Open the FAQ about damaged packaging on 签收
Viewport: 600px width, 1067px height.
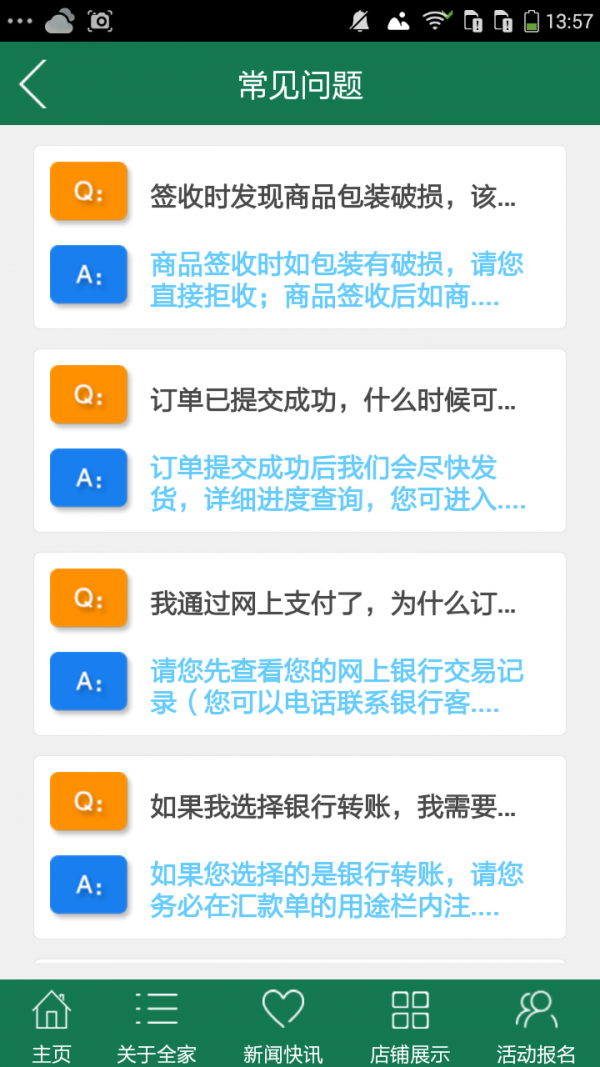[300, 237]
